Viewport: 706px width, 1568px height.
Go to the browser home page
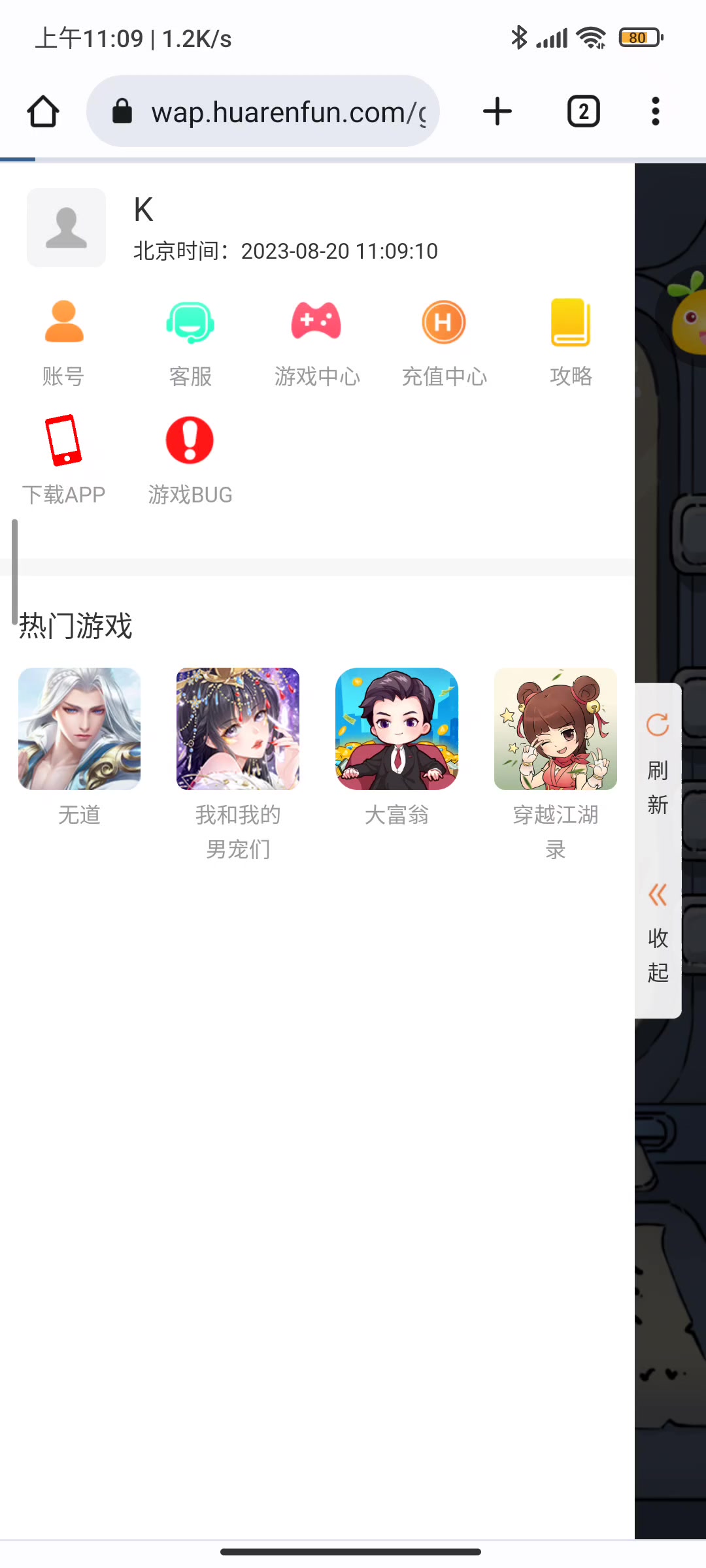click(x=43, y=111)
